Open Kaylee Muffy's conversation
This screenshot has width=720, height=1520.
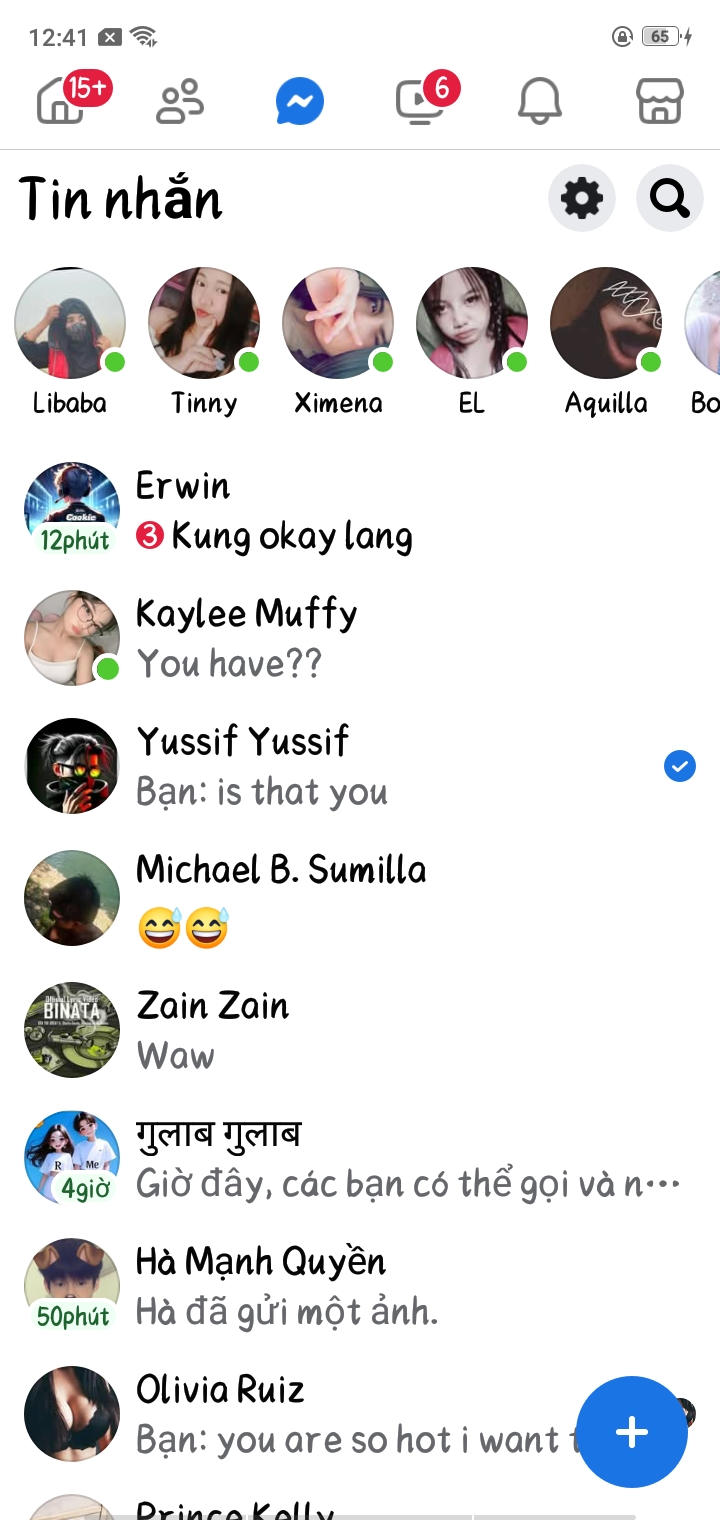300,638
